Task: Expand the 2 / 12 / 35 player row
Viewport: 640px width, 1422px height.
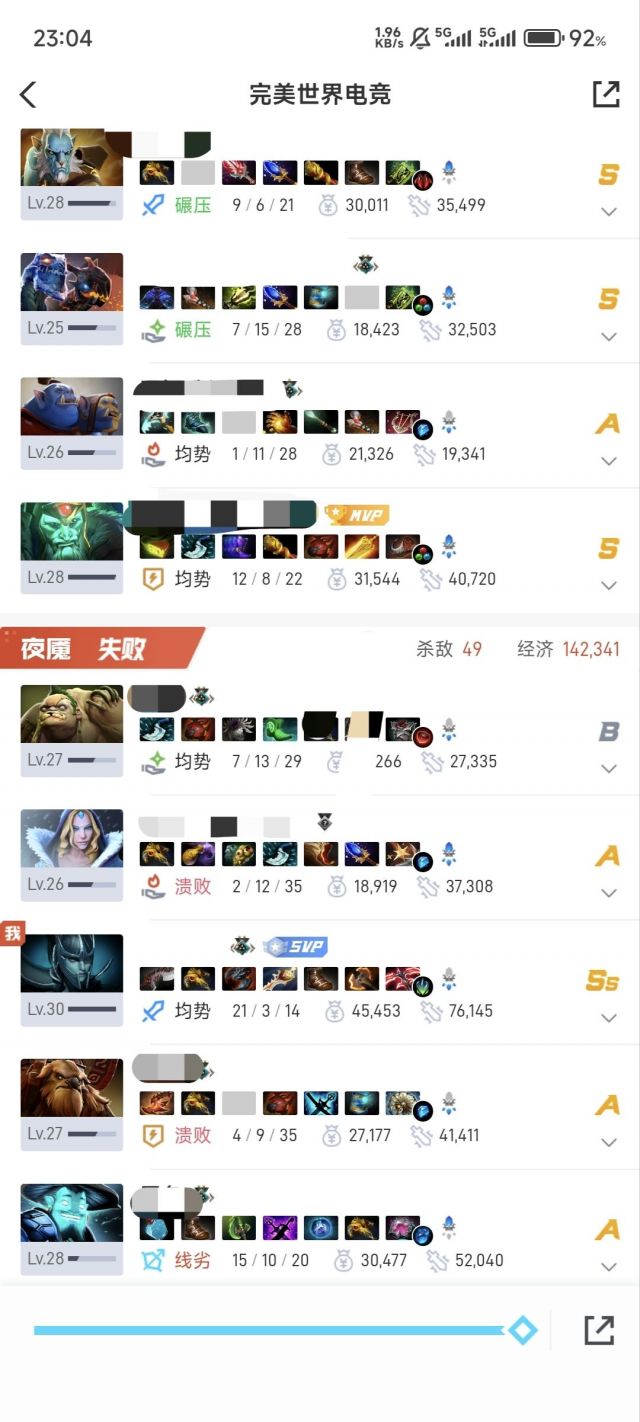Action: coord(609,893)
